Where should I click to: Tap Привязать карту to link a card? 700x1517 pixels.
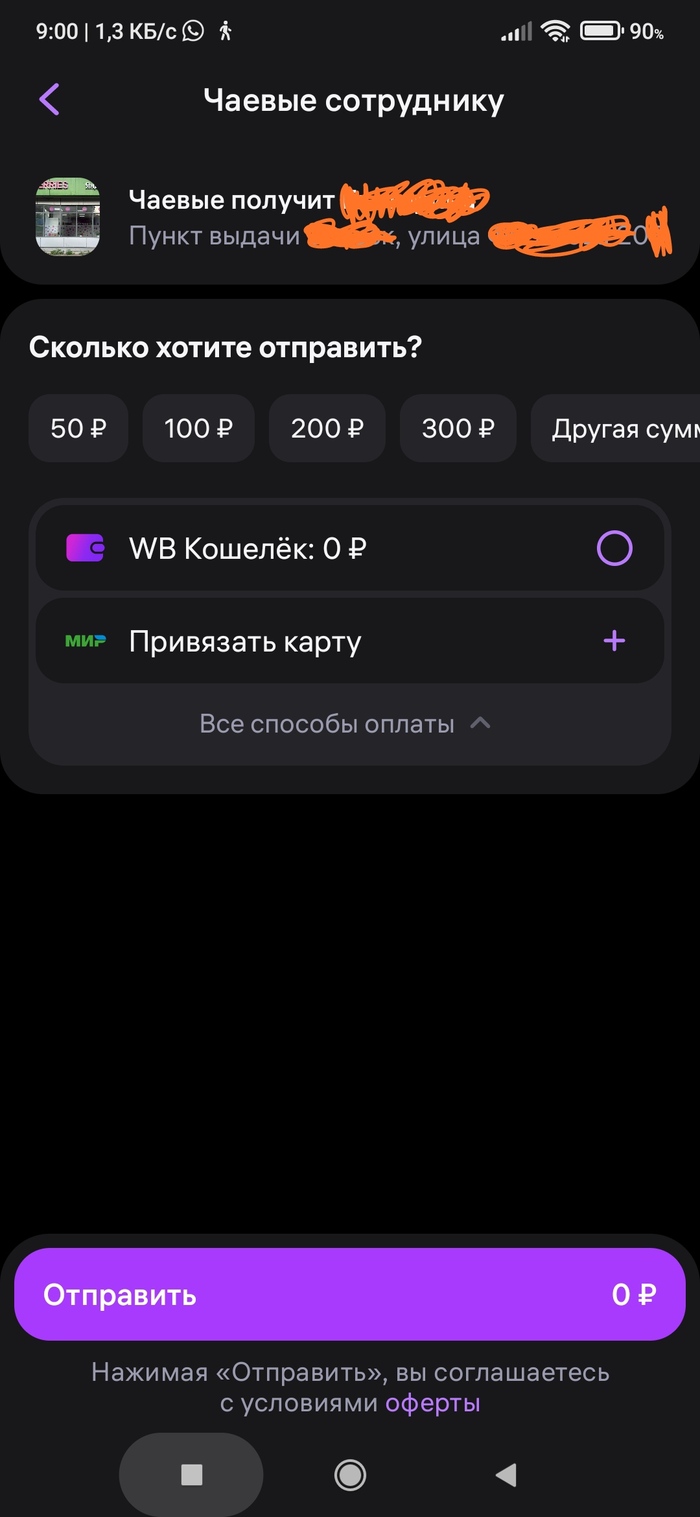coord(350,641)
